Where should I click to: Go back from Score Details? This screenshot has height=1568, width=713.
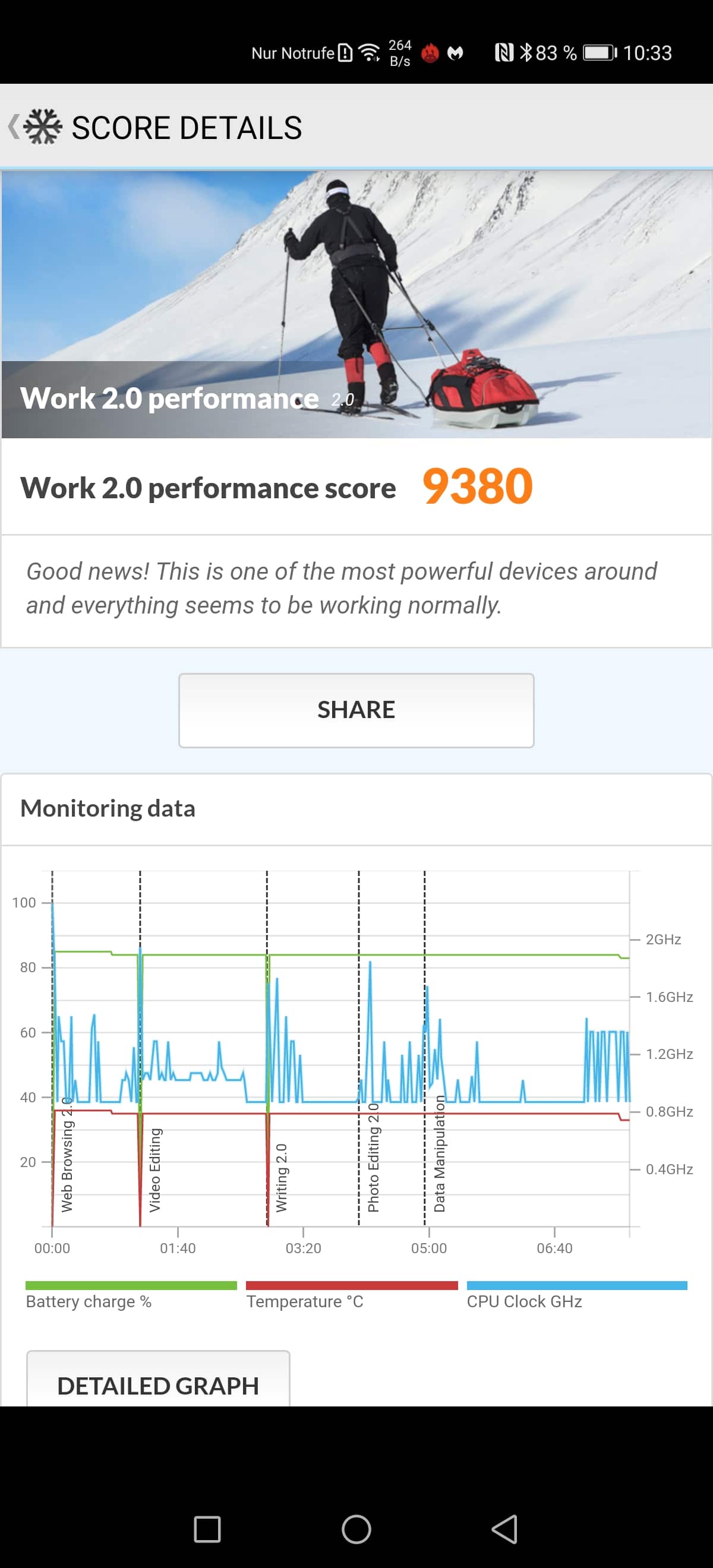click(x=15, y=127)
